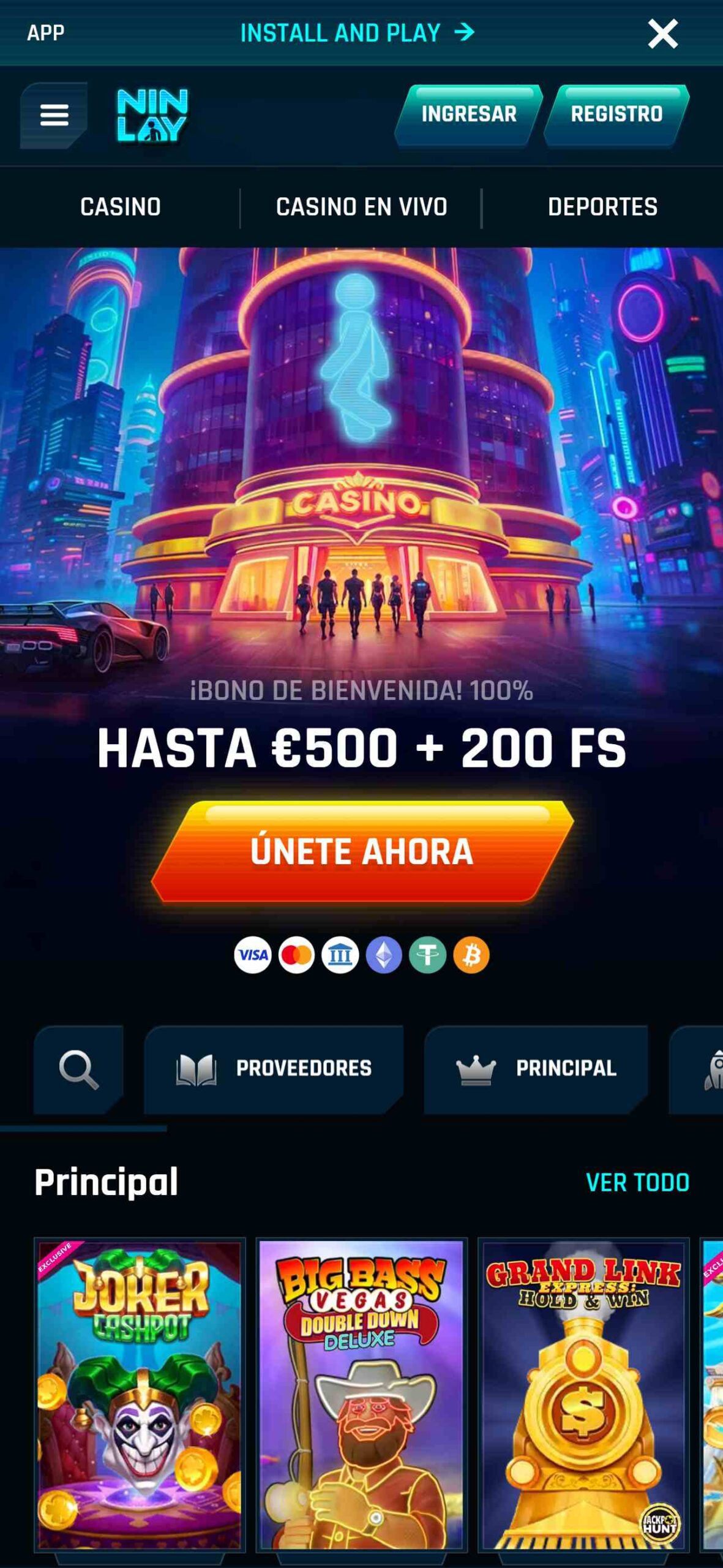
Task: Tap Ver Todo for Principal games
Action: tap(637, 1182)
